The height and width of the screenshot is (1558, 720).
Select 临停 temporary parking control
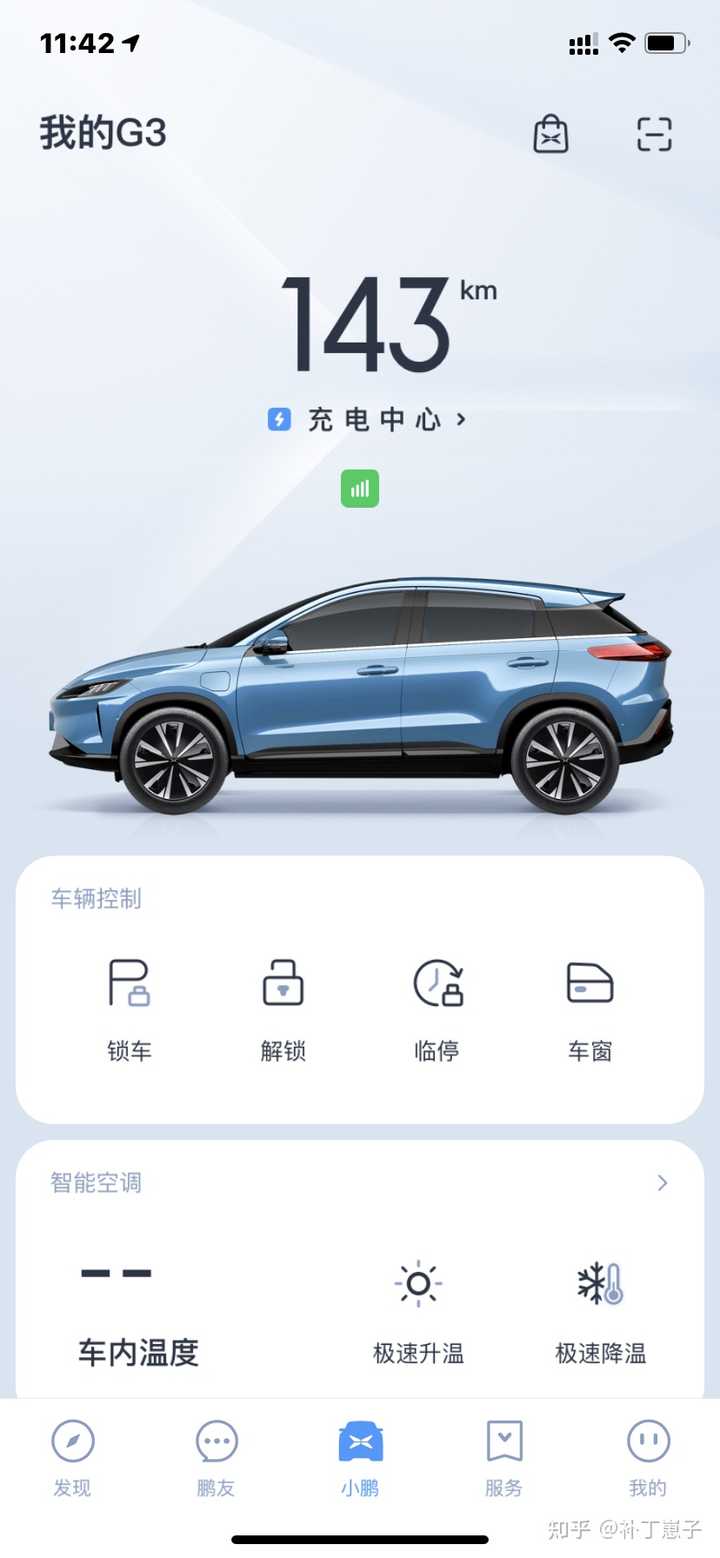click(x=437, y=1007)
